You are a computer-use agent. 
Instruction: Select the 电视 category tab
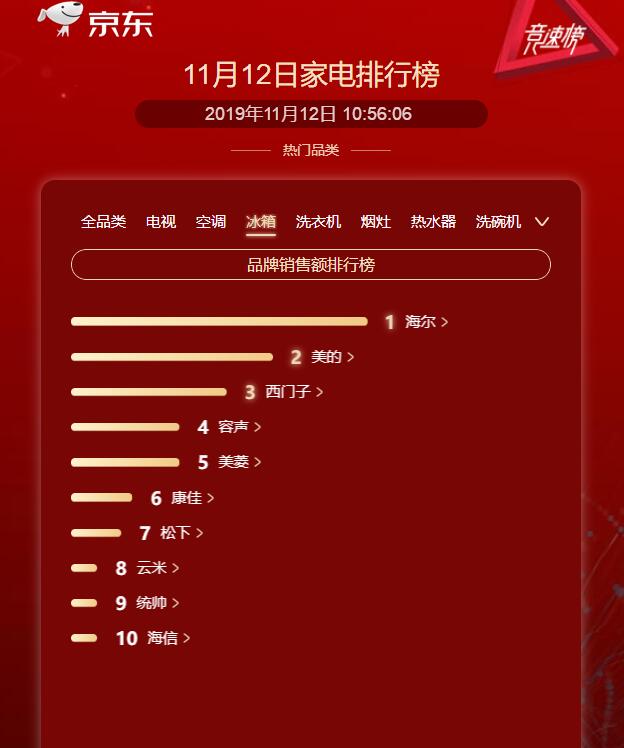coord(161,222)
